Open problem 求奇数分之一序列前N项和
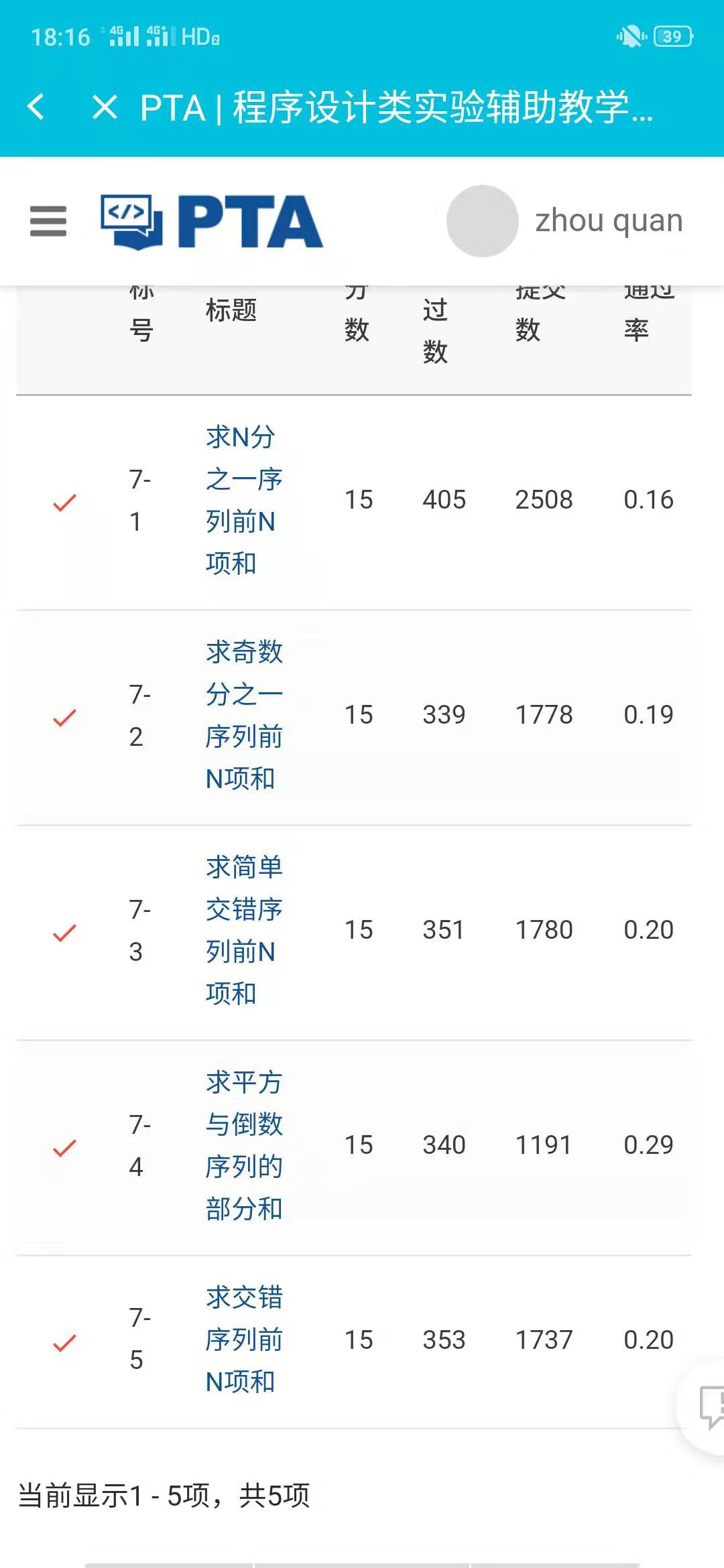The image size is (724, 1568). 243,715
